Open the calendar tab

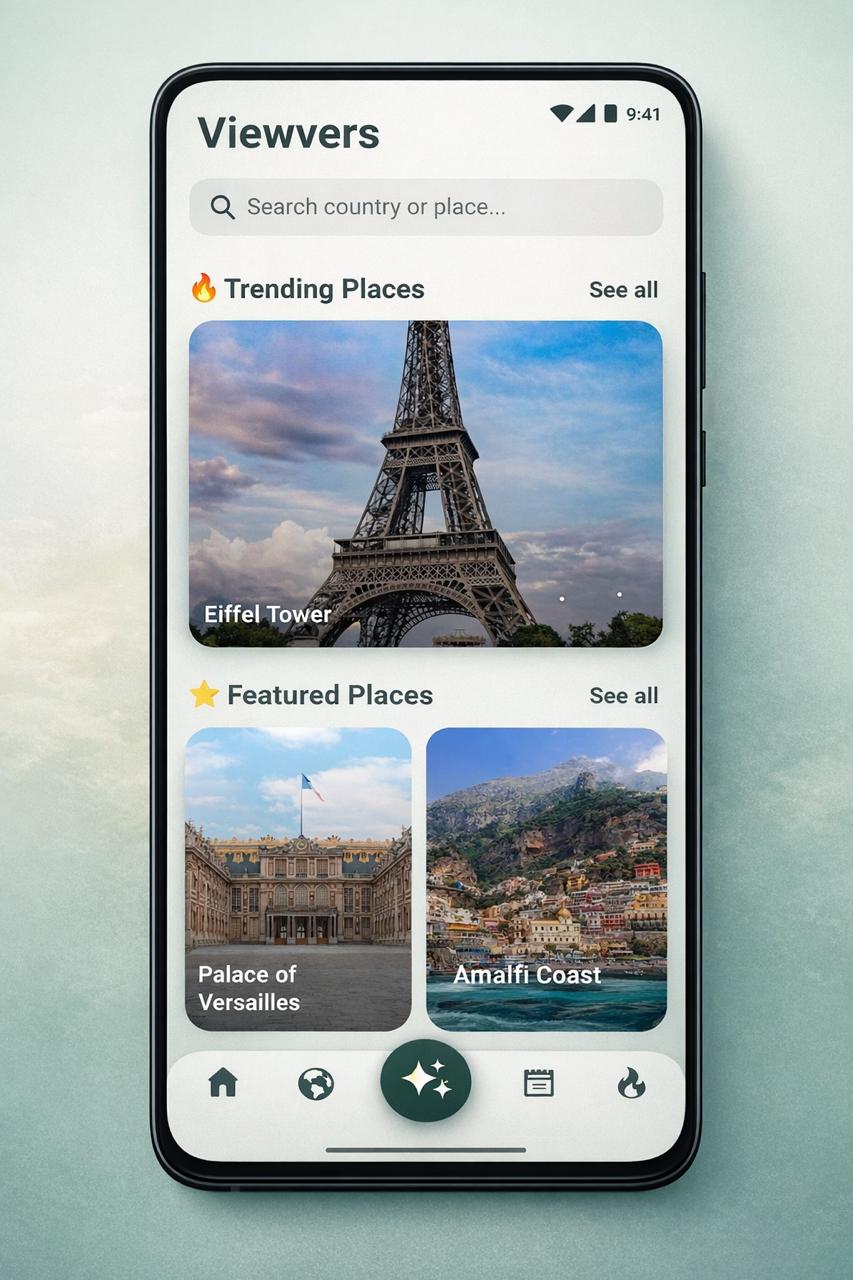coord(538,1083)
